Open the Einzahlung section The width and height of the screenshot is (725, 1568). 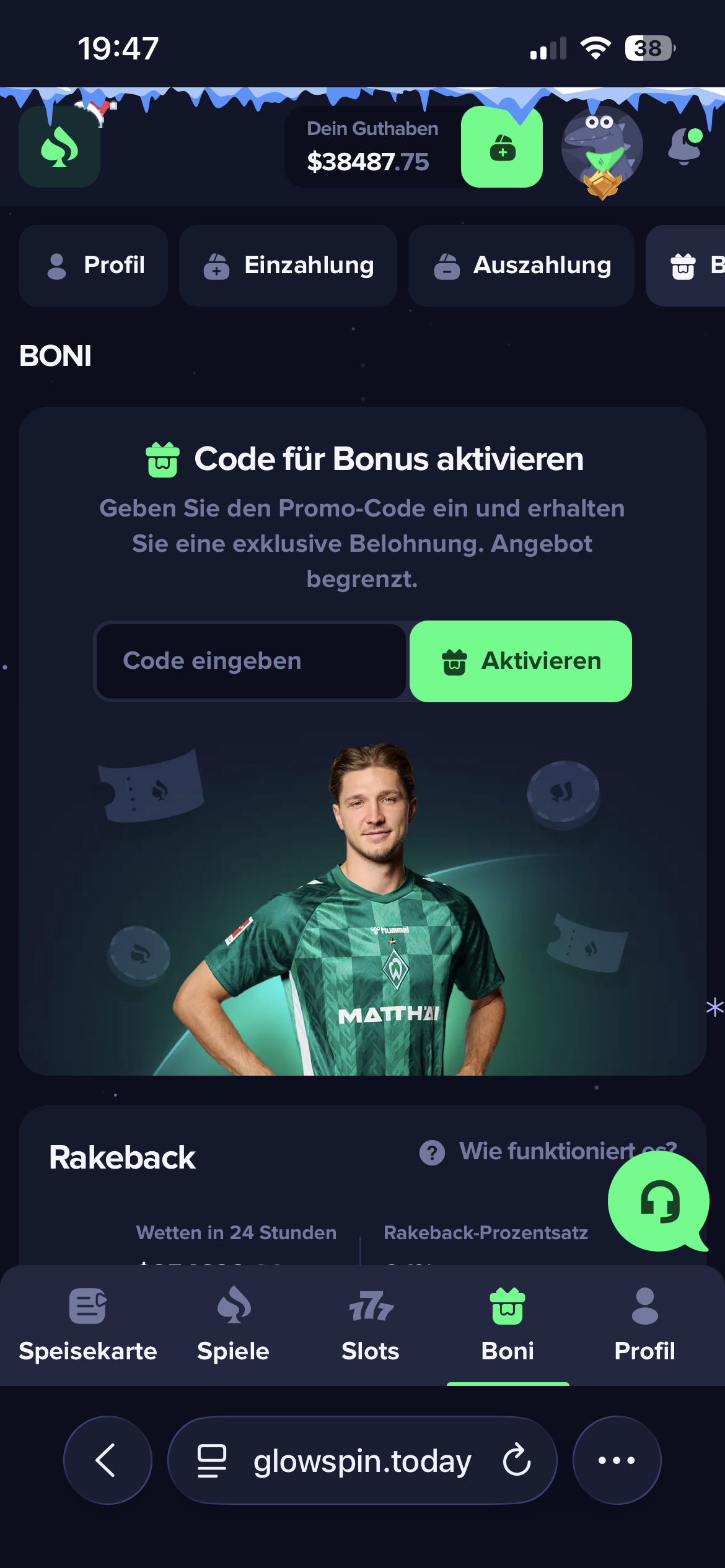pyautogui.click(x=288, y=266)
